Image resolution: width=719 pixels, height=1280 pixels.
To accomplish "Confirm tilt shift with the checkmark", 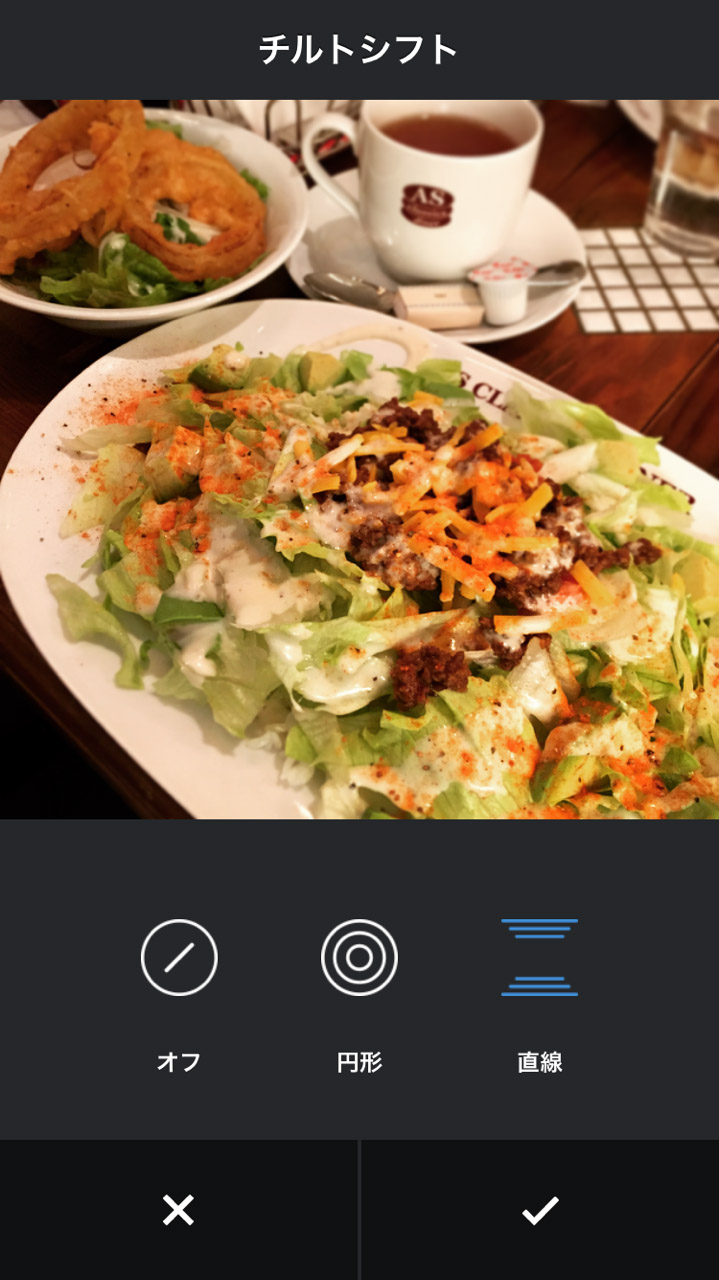I will click(x=540, y=1210).
